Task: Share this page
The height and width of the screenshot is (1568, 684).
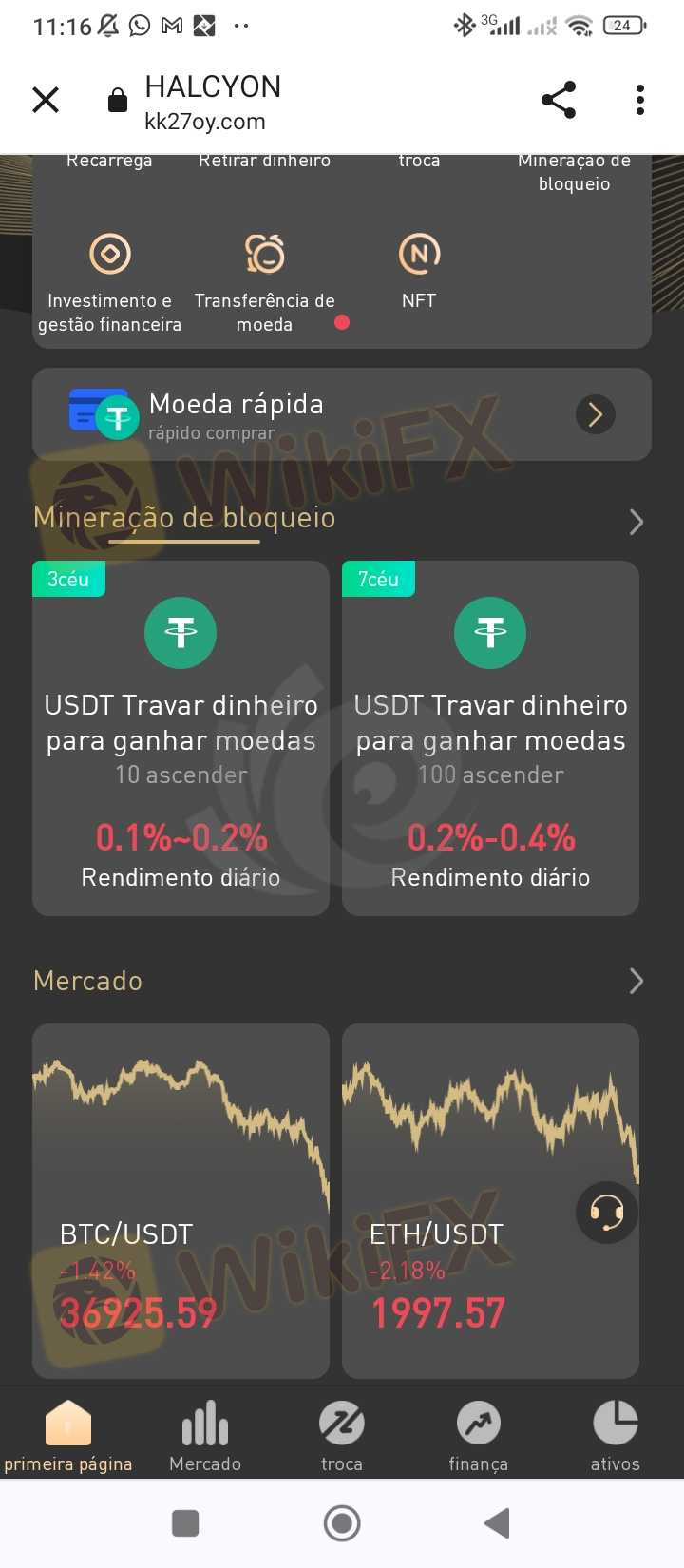Action: pos(559,100)
